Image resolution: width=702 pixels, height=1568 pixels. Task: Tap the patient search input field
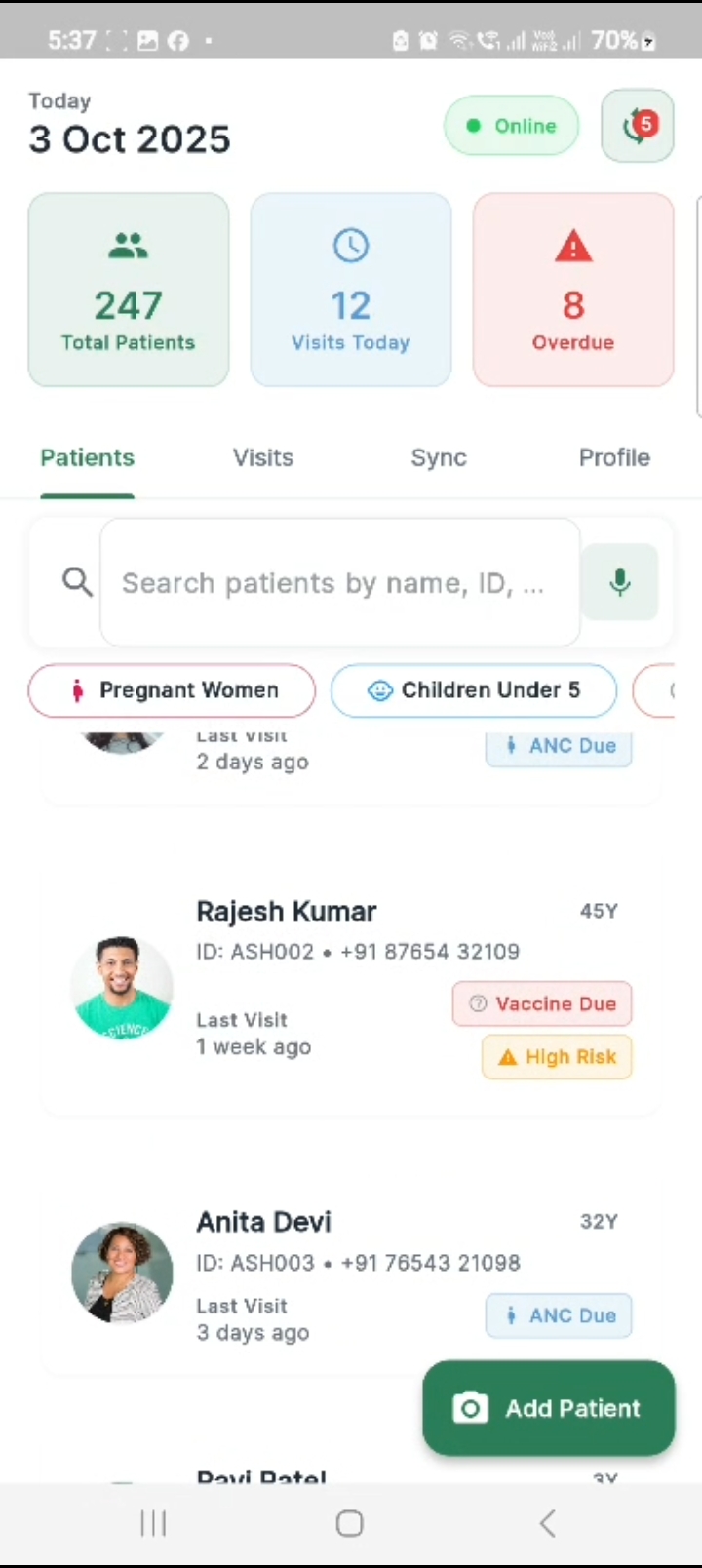(x=339, y=582)
